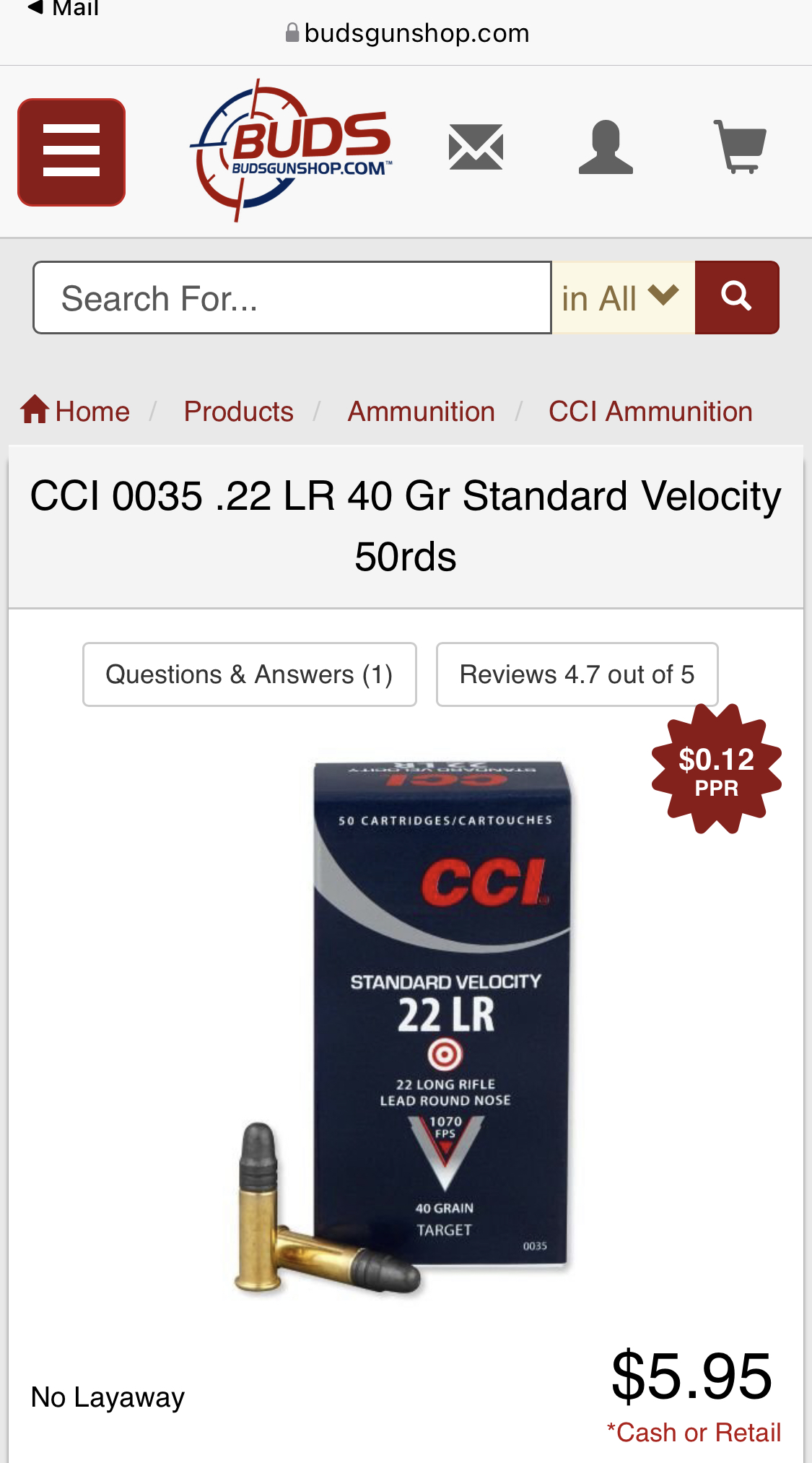Tap the budsgunshop.com address bar
Screen dimensions: 812x1463
click(x=407, y=33)
